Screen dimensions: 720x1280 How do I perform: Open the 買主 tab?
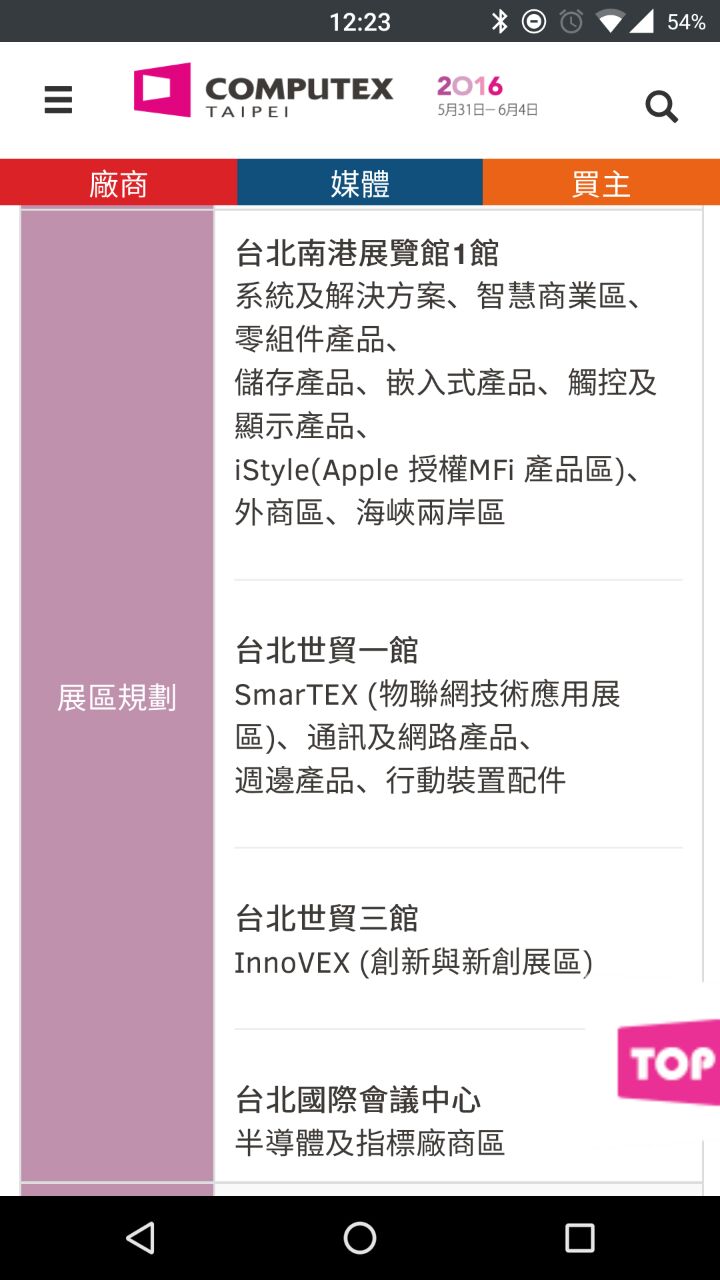point(601,183)
